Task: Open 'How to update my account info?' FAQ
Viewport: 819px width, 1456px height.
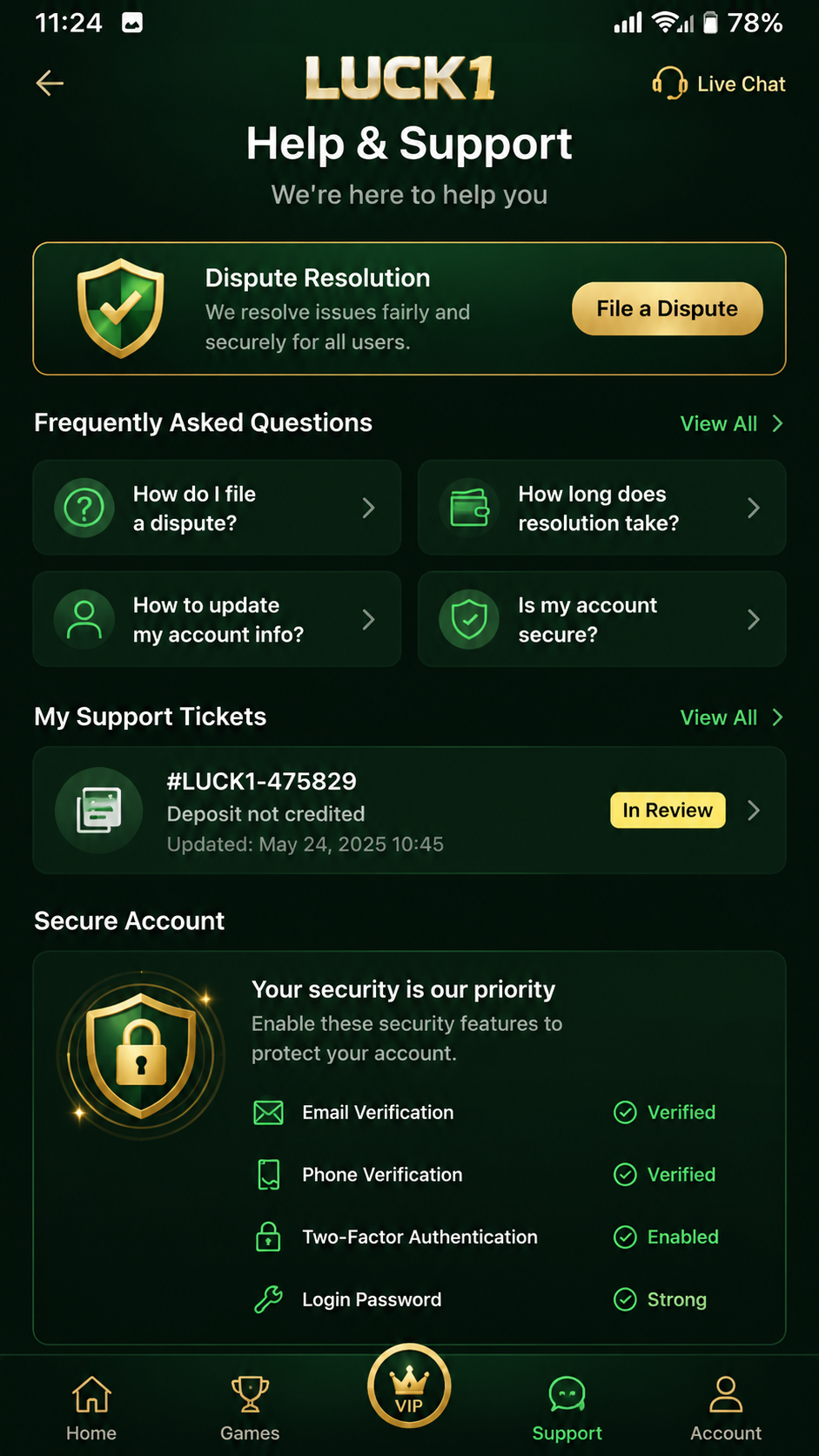Action: pos(217,619)
